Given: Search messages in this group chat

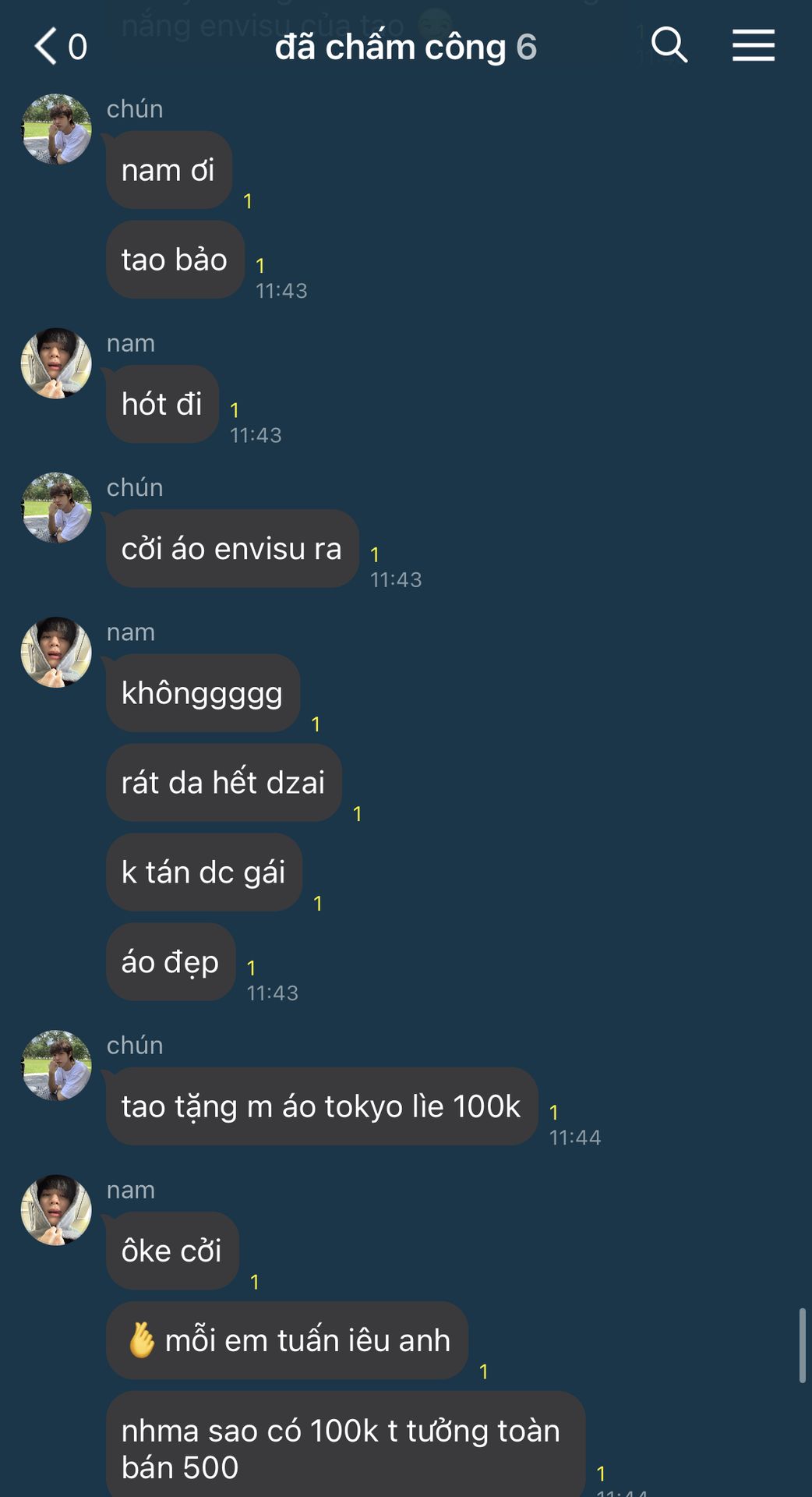Looking at the screenshot, I should [x=669, y=45].
